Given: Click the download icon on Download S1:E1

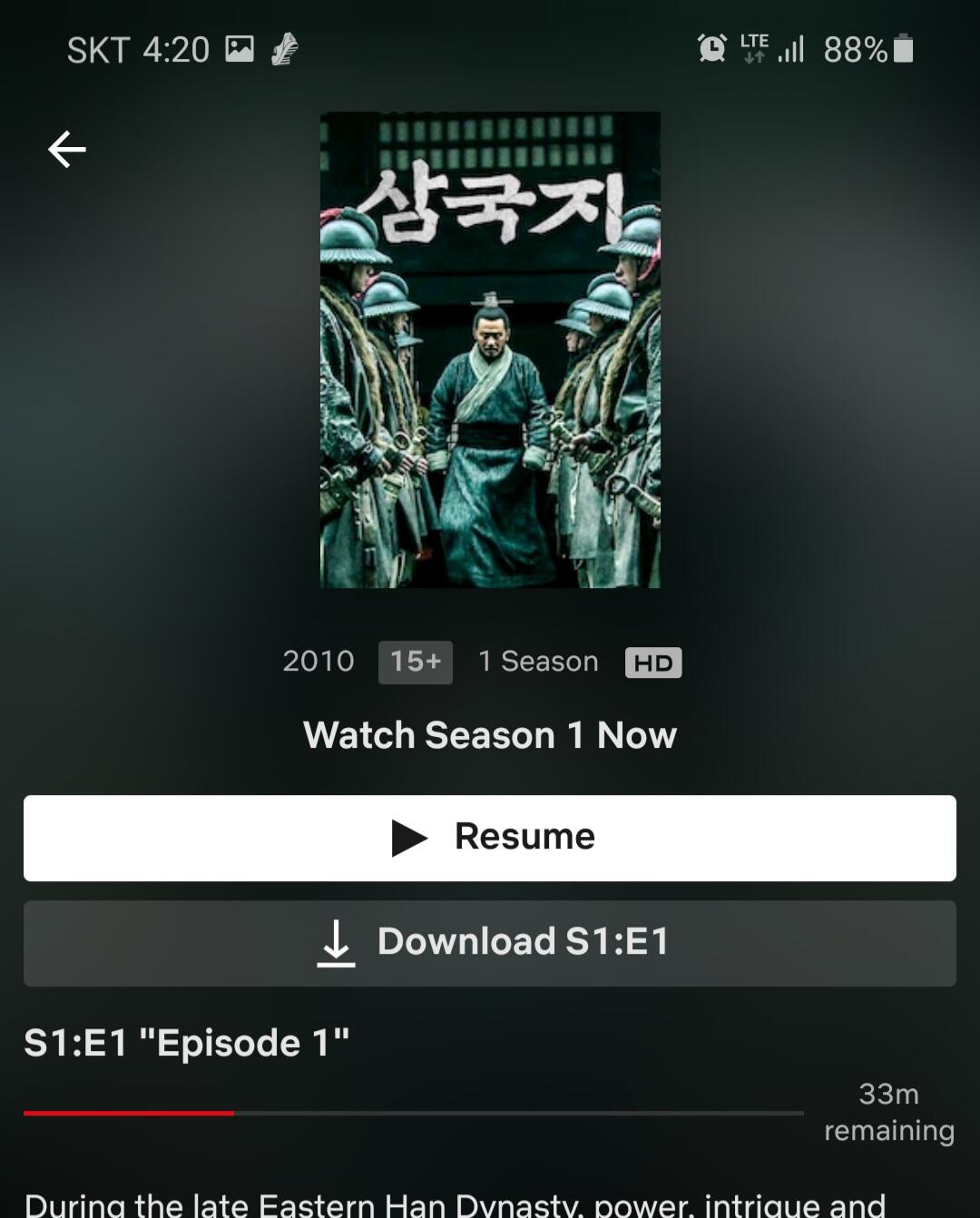Looking at the screenshot, I should (336, 943).
